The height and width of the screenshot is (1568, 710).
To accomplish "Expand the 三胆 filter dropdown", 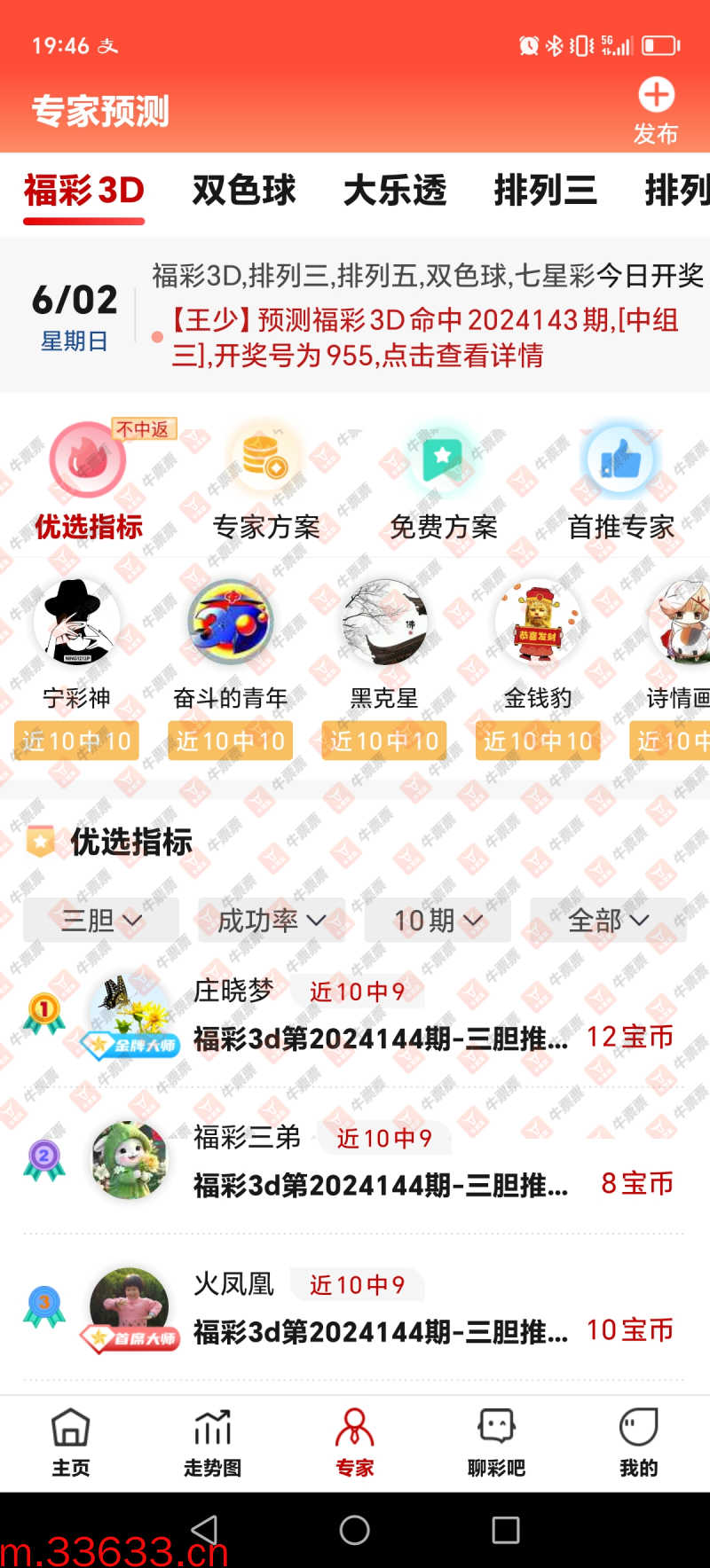I will (x=101, y=921).
